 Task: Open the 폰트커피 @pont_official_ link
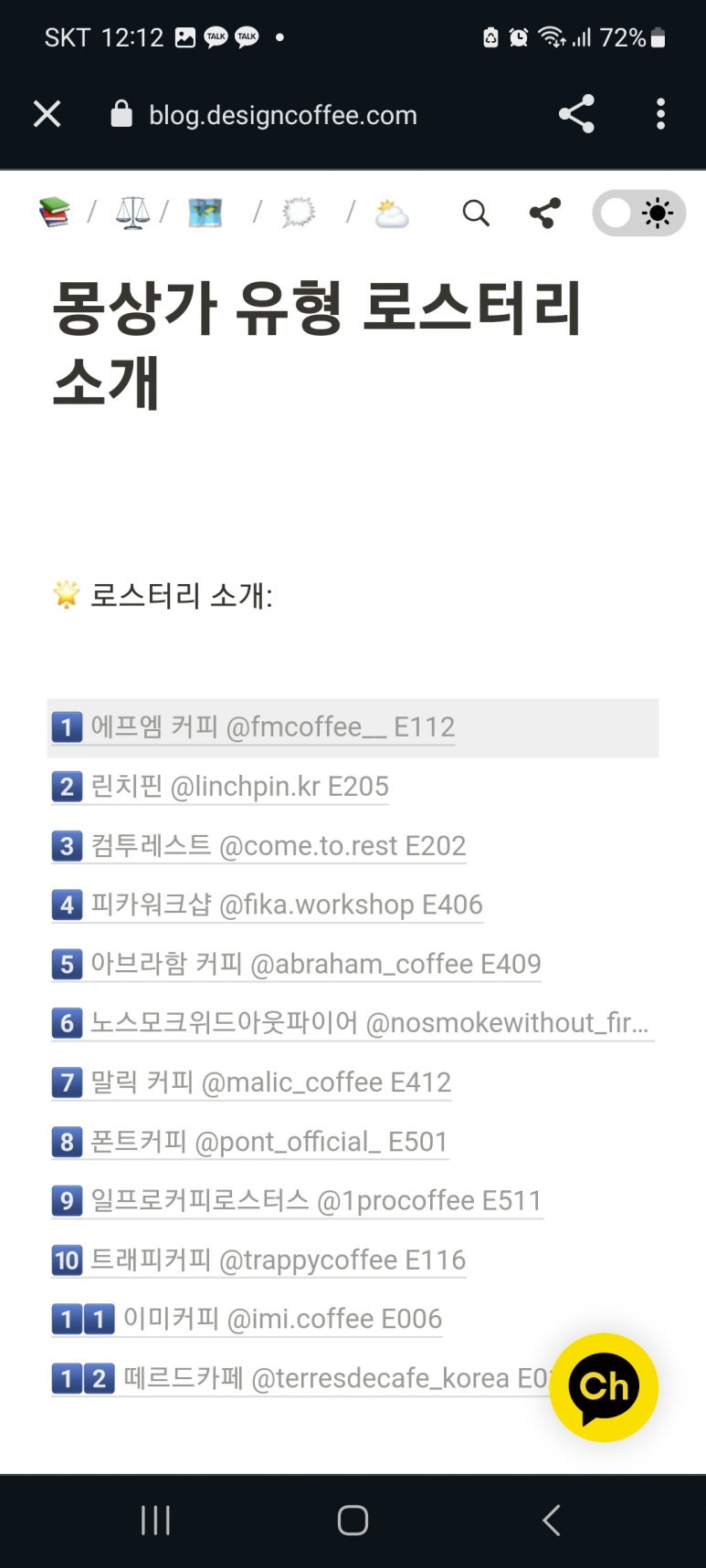click(269, 1142)
